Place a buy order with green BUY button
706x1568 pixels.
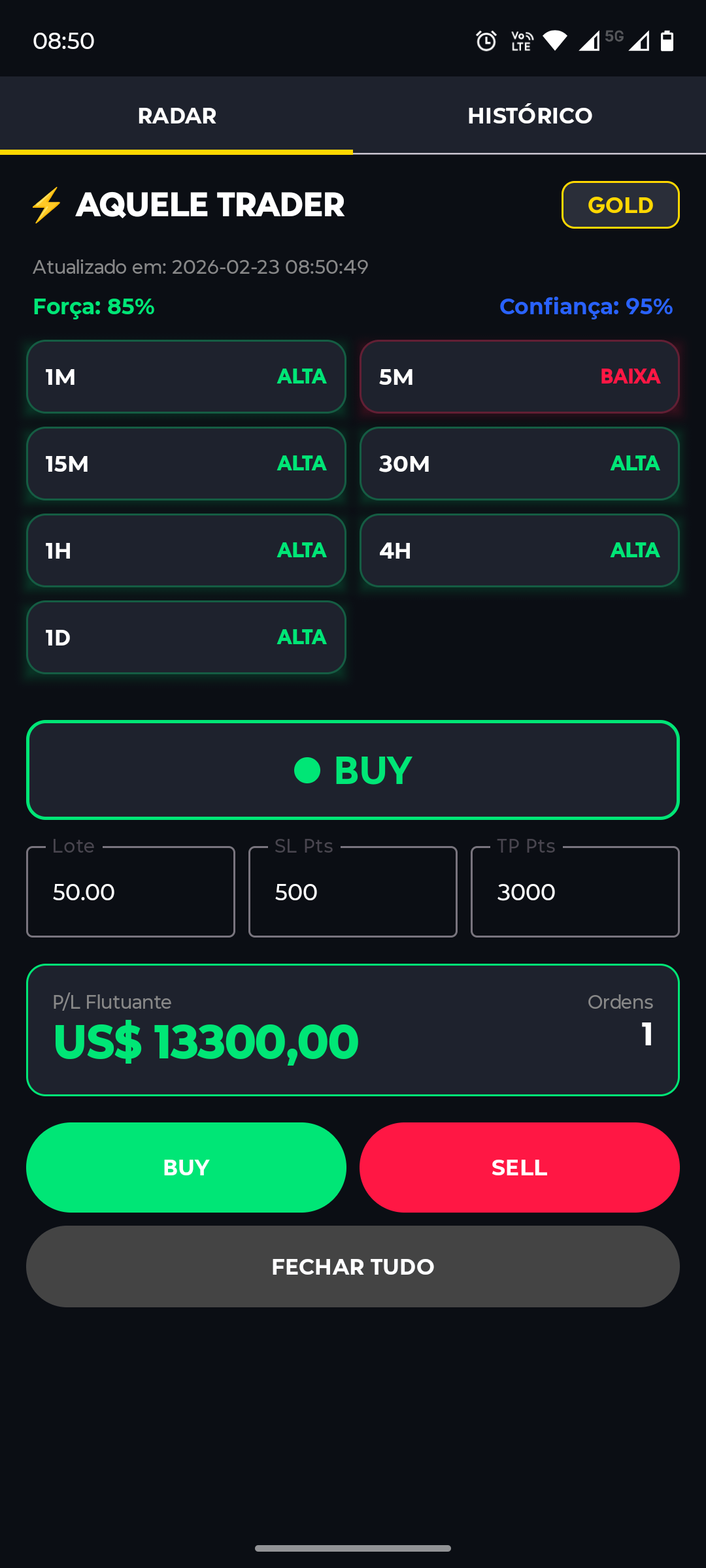[x=186, y=1168]
